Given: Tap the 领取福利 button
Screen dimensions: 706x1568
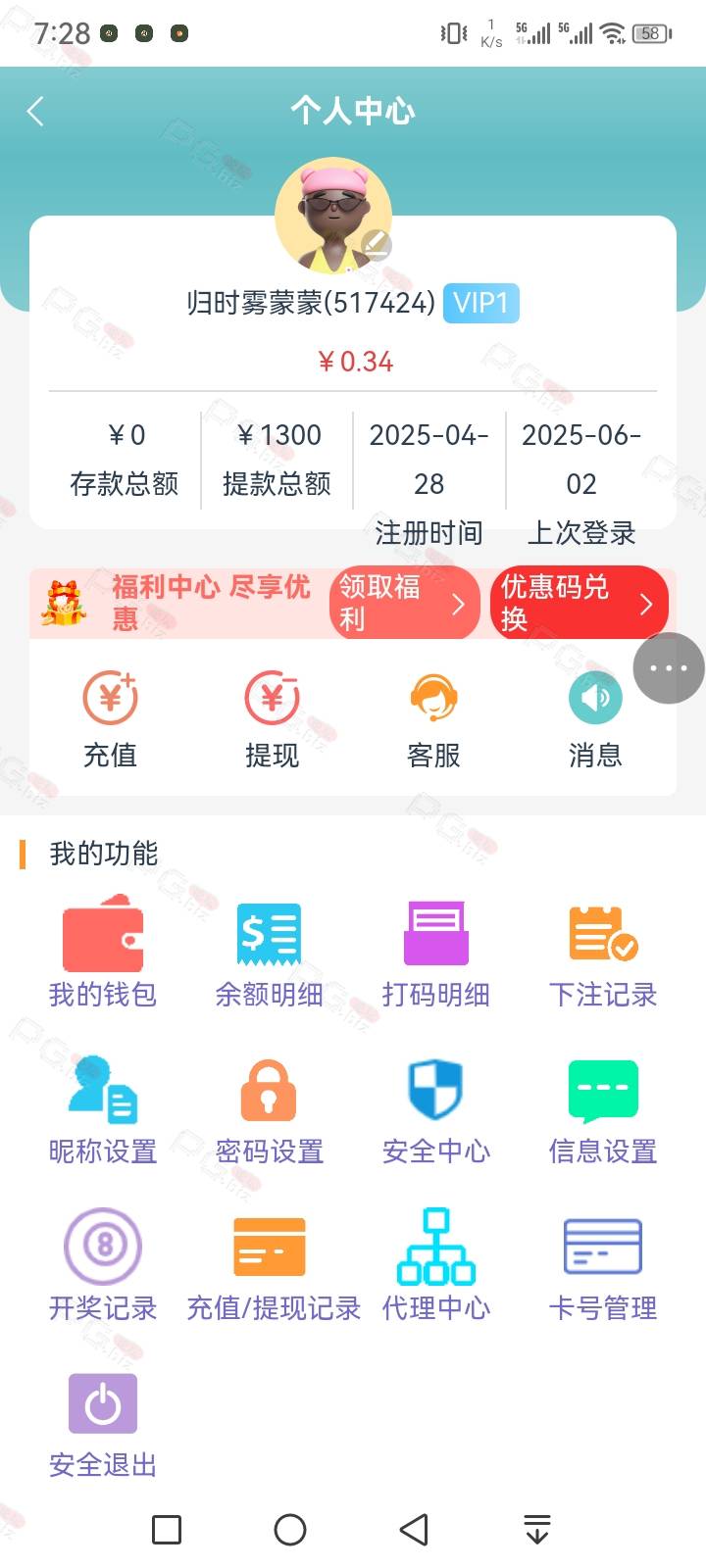Looking at the screenshot, I should coord(403,604).
